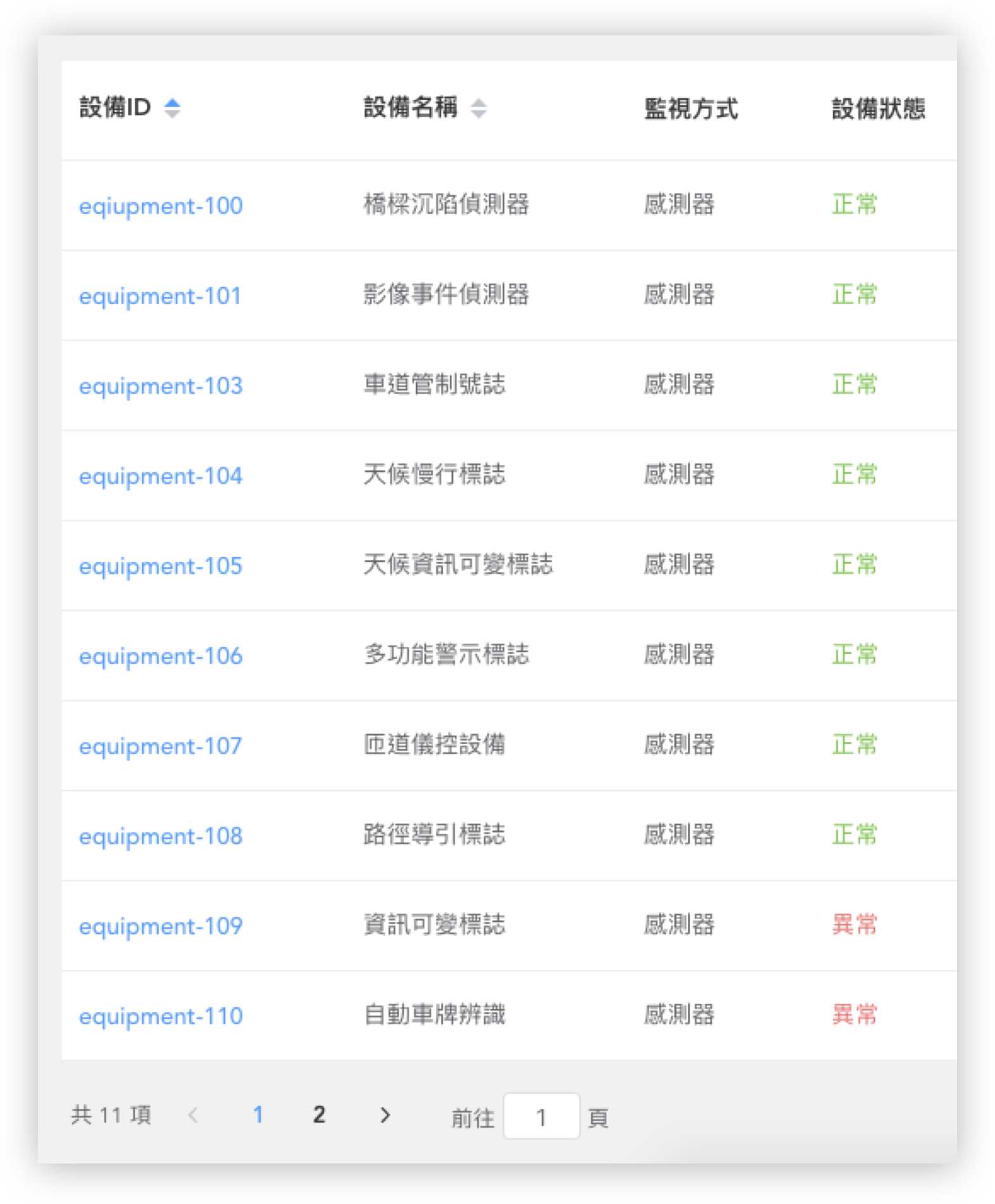Open equipment-106 details
The width and height of the screenshot is (995, 1204).
[x=161, y=656]
